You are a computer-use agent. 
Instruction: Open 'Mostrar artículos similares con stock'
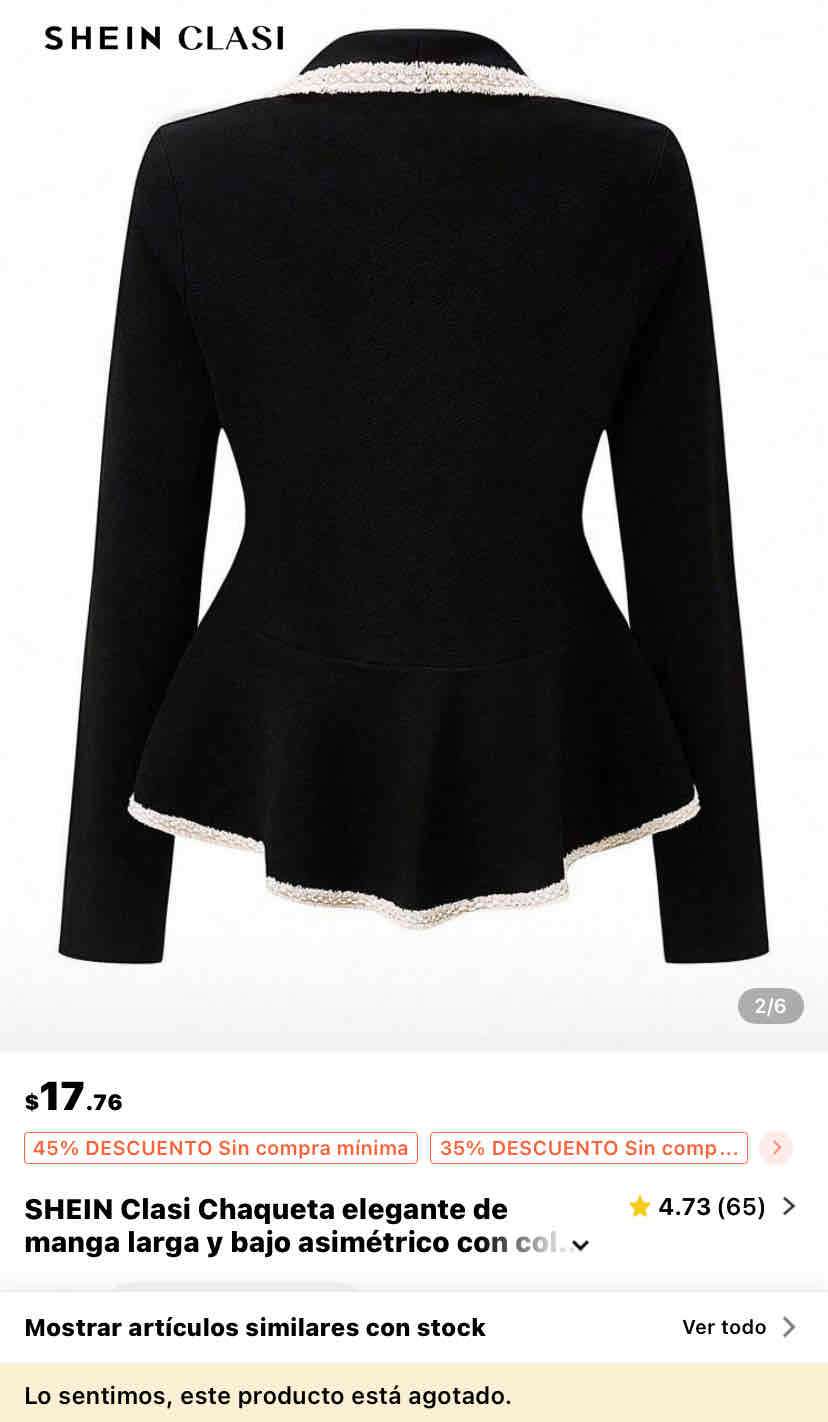(x=256, y=1327)
